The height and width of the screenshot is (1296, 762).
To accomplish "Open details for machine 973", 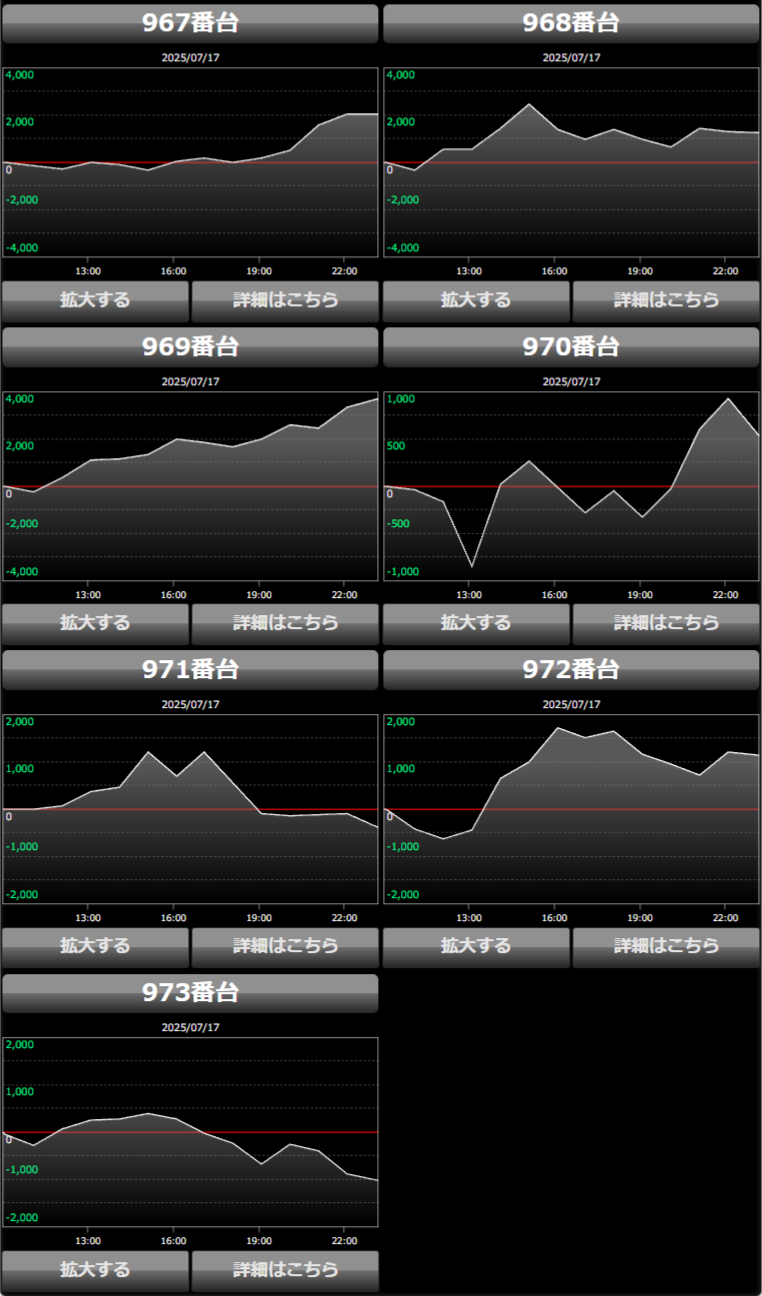I will pyautogui.click(x=285, y=1270).
